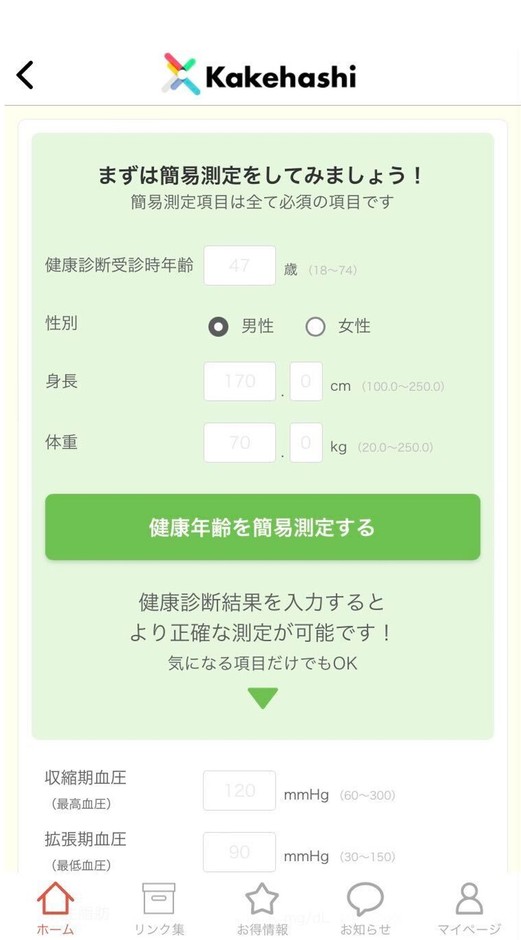Screen dimensions: 521x940
Task: Go to the マイページ tab
Action: 469,908
